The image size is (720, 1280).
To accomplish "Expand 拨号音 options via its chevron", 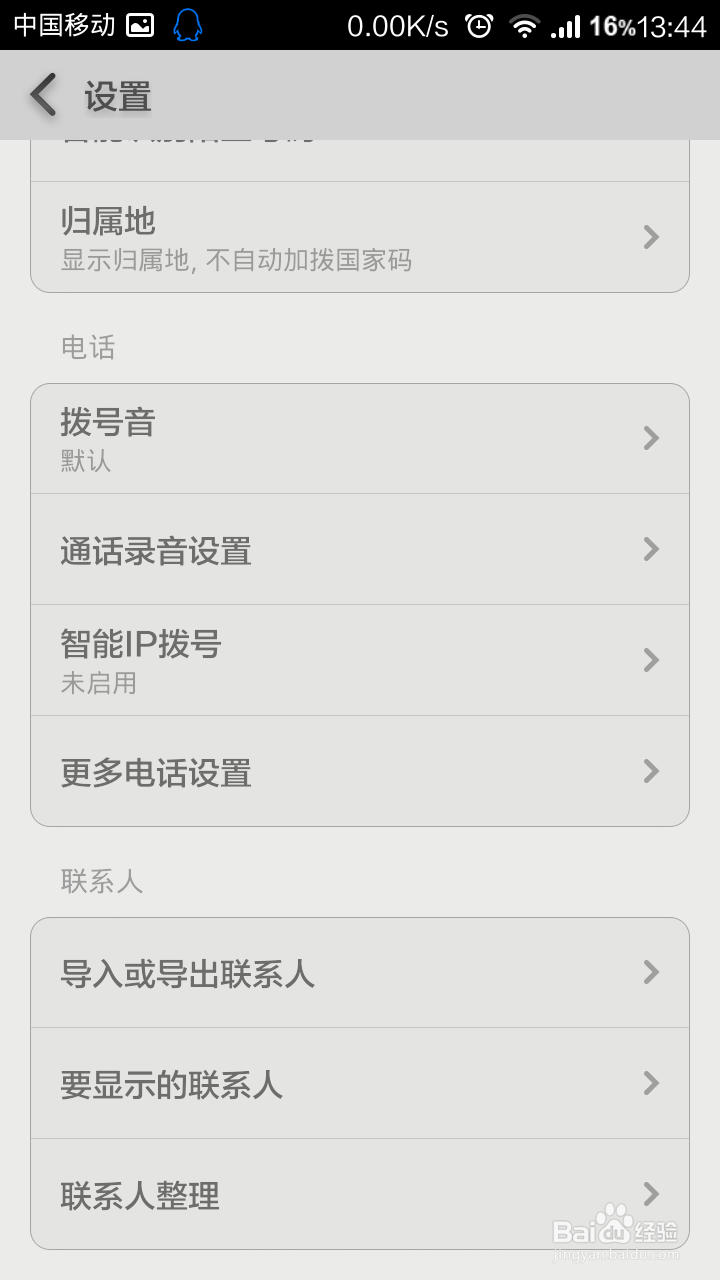I will pyautogui.click(x=651, y=438).
